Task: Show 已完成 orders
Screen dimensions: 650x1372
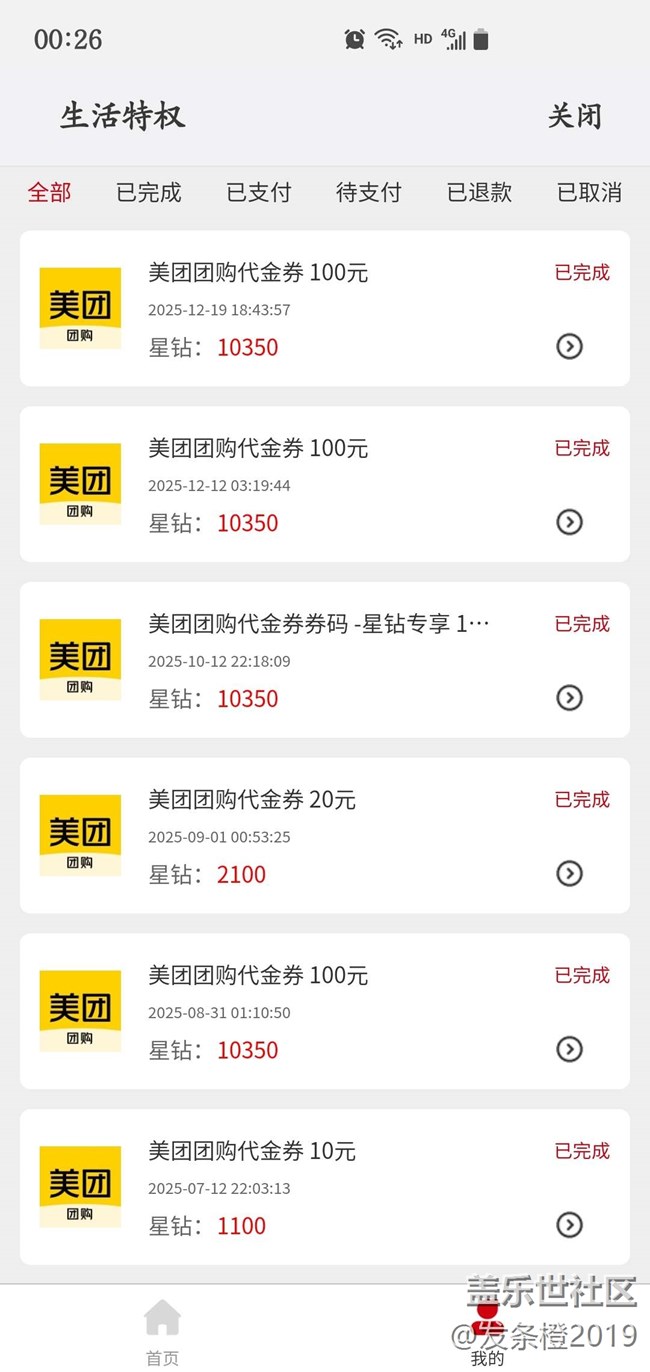Action: point(149,192)
